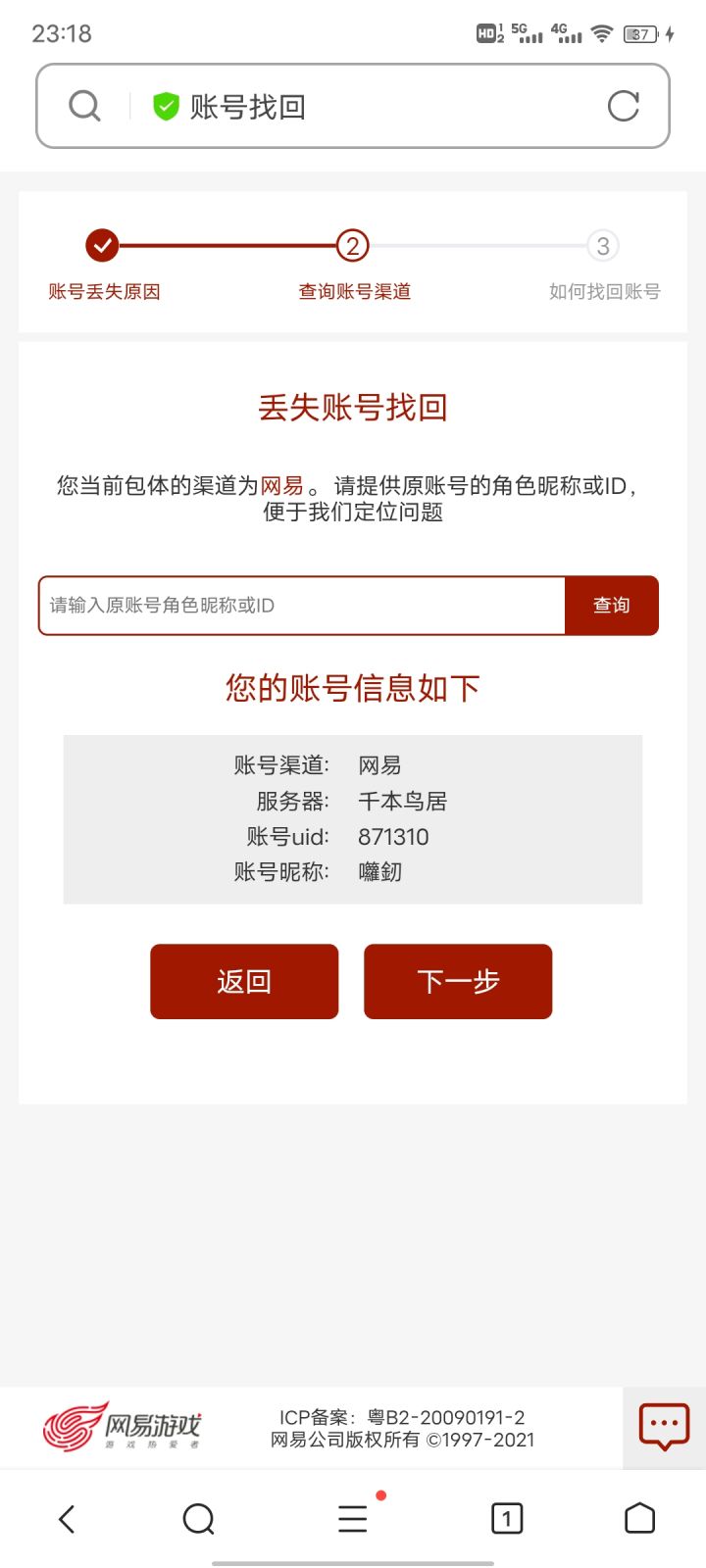Image resolution: width=706 pixels, height=1568 pixels.
Task: Open the browser search icon in bottom bar
Action: tap(199, 1519)
